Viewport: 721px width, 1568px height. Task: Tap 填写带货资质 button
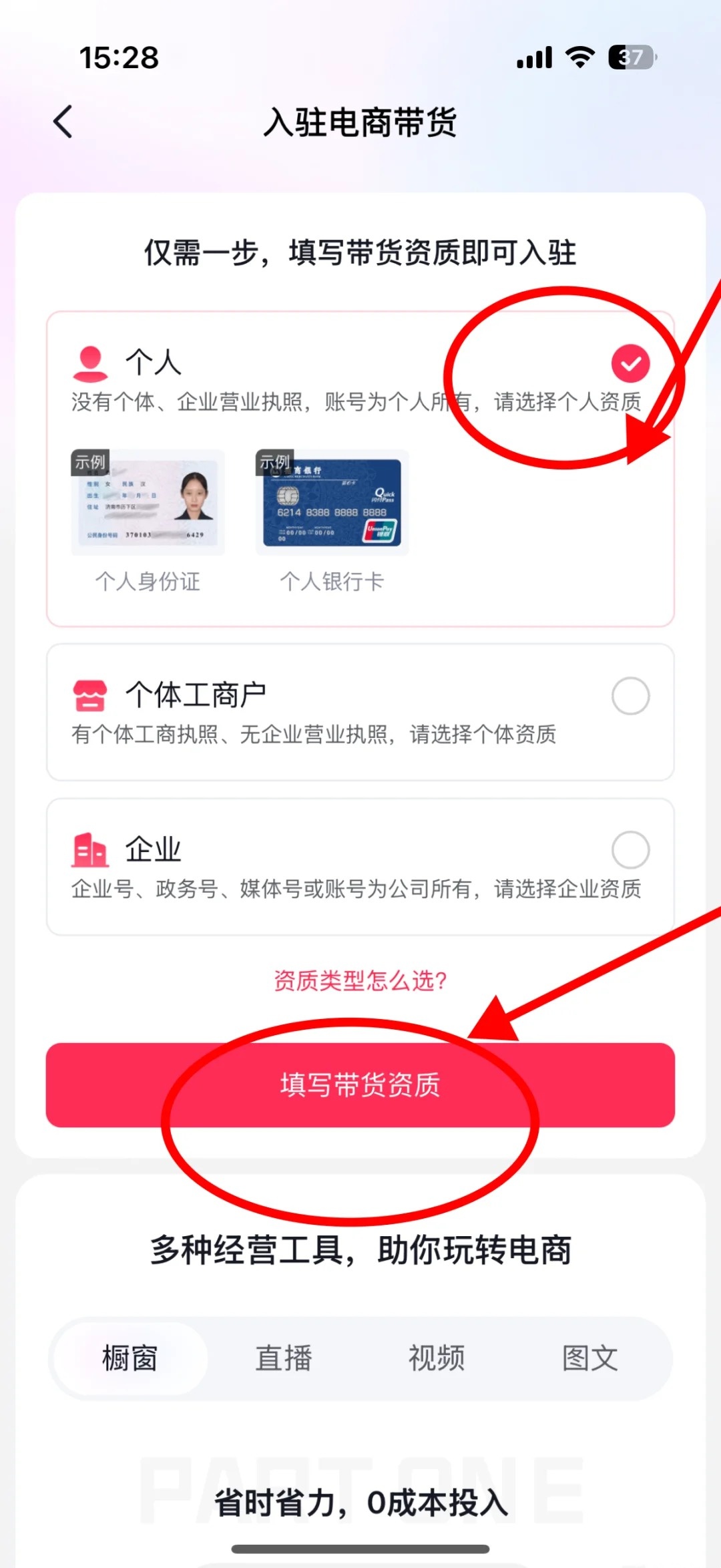[360, 1085]
